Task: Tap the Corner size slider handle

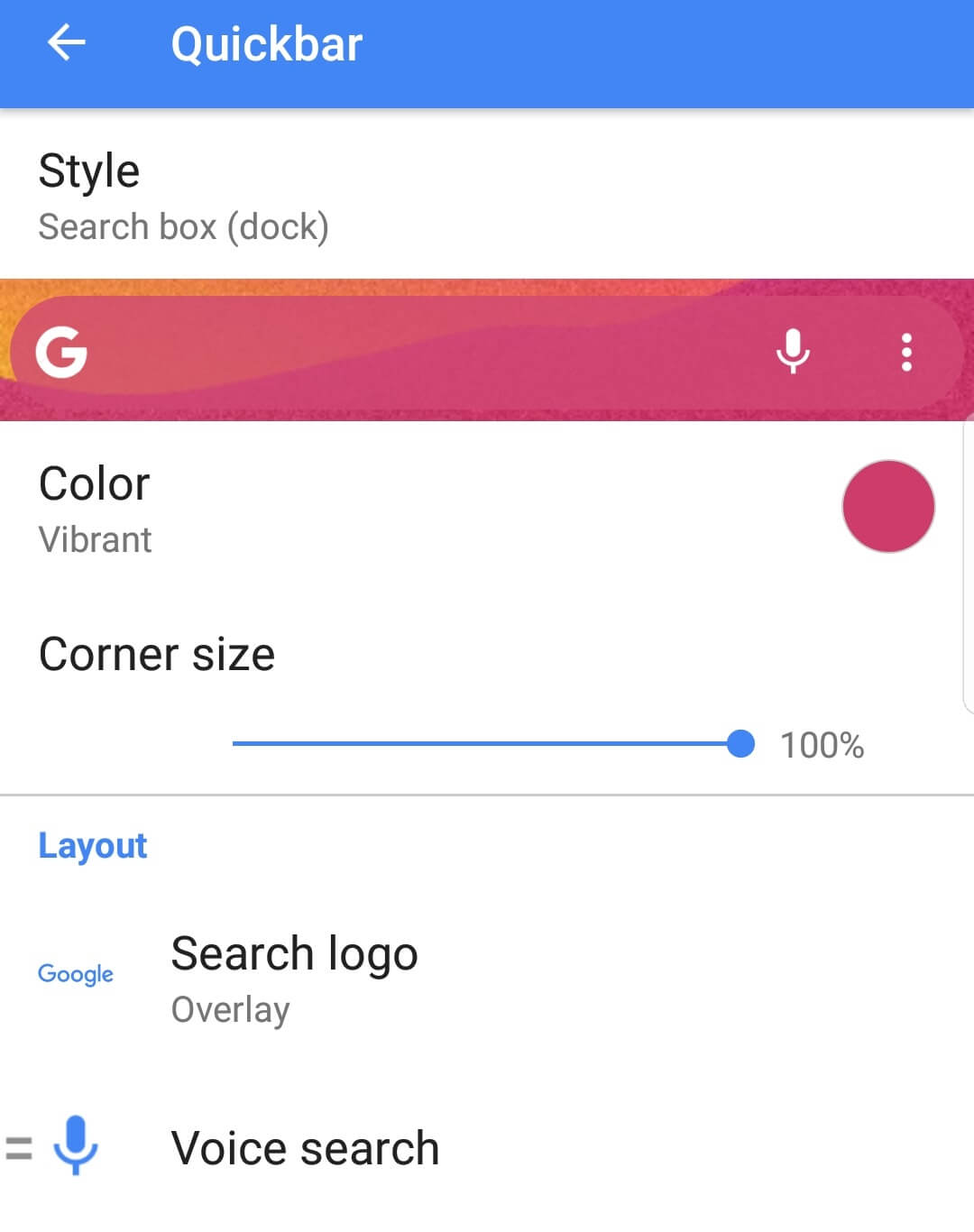Action: 740,744
